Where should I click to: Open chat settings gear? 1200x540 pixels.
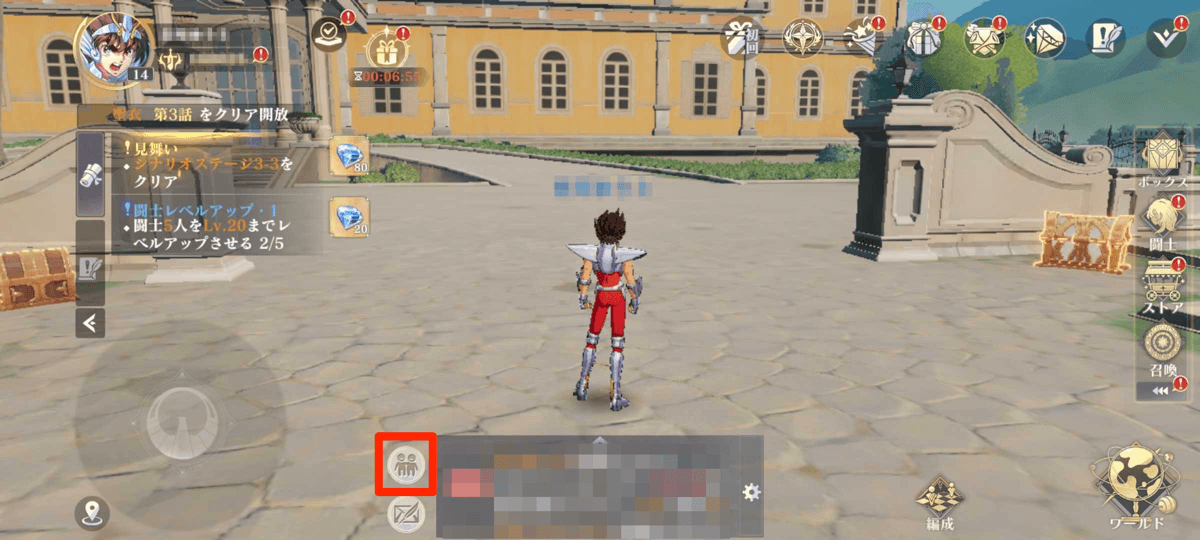click(751, 492)
